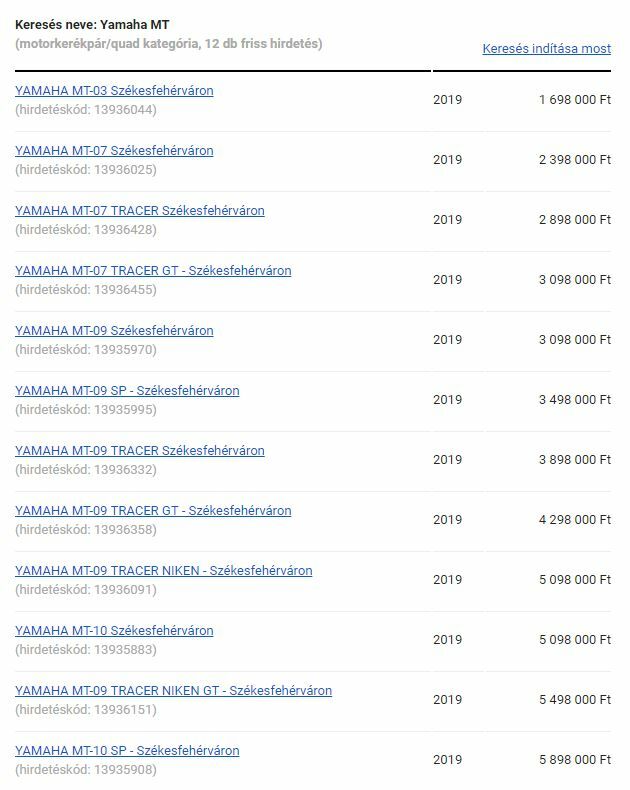This screenshot has width=630, height=790.
Task: Open the YAMAHA MT-09 Székesfehérváron listing
Action: (114, 331)
